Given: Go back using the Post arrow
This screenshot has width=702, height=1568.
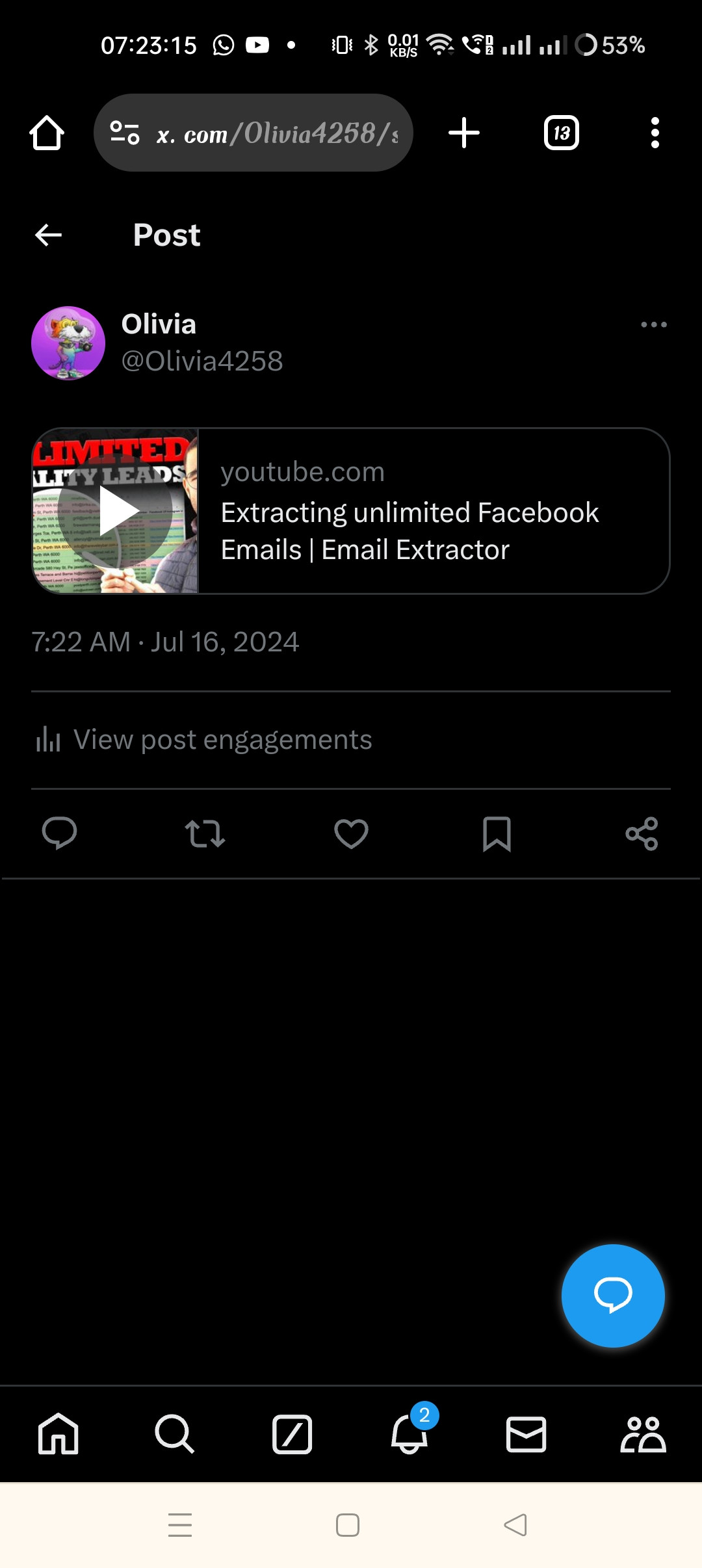Looking at the screenshot, I should coord(48,235).
